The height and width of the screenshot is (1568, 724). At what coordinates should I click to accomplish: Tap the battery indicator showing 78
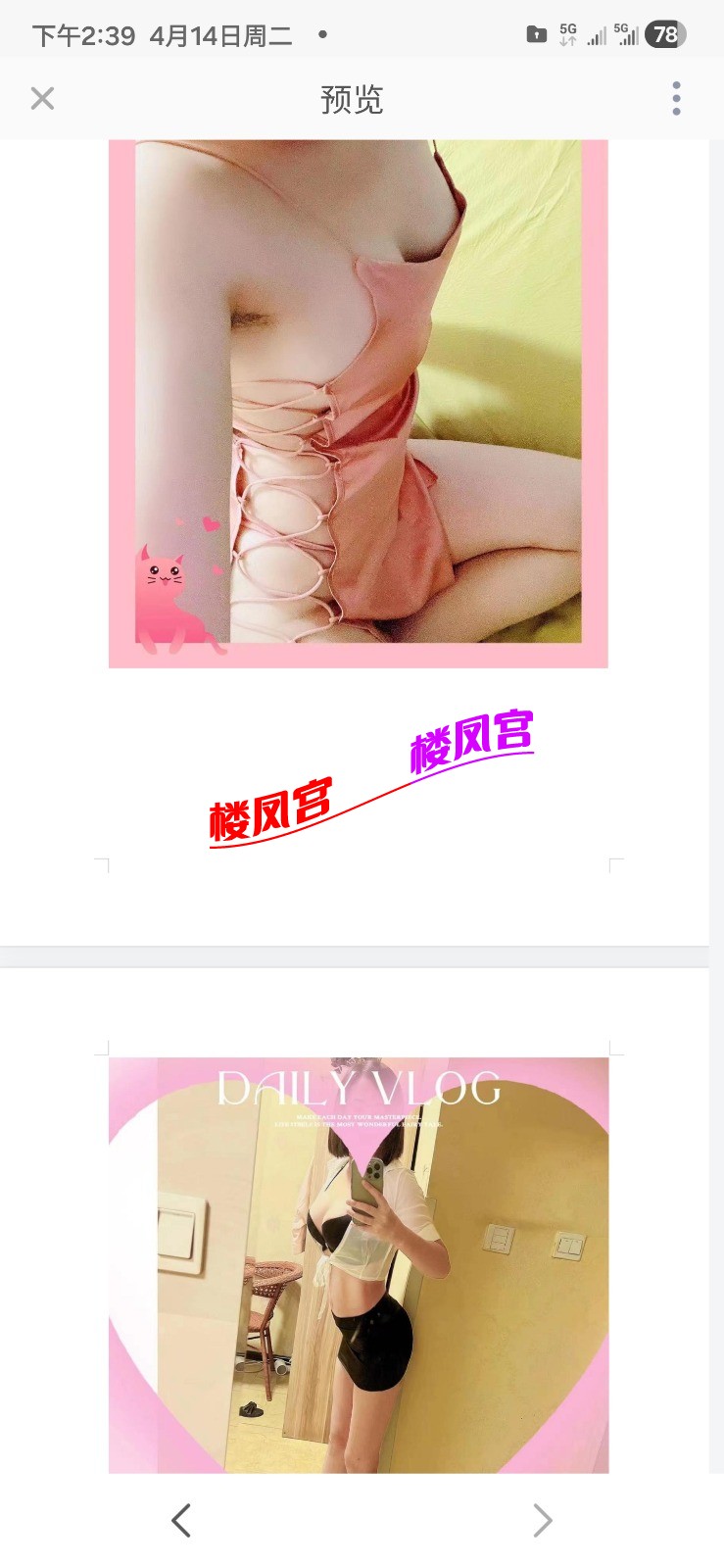click(x=662, y=34)
